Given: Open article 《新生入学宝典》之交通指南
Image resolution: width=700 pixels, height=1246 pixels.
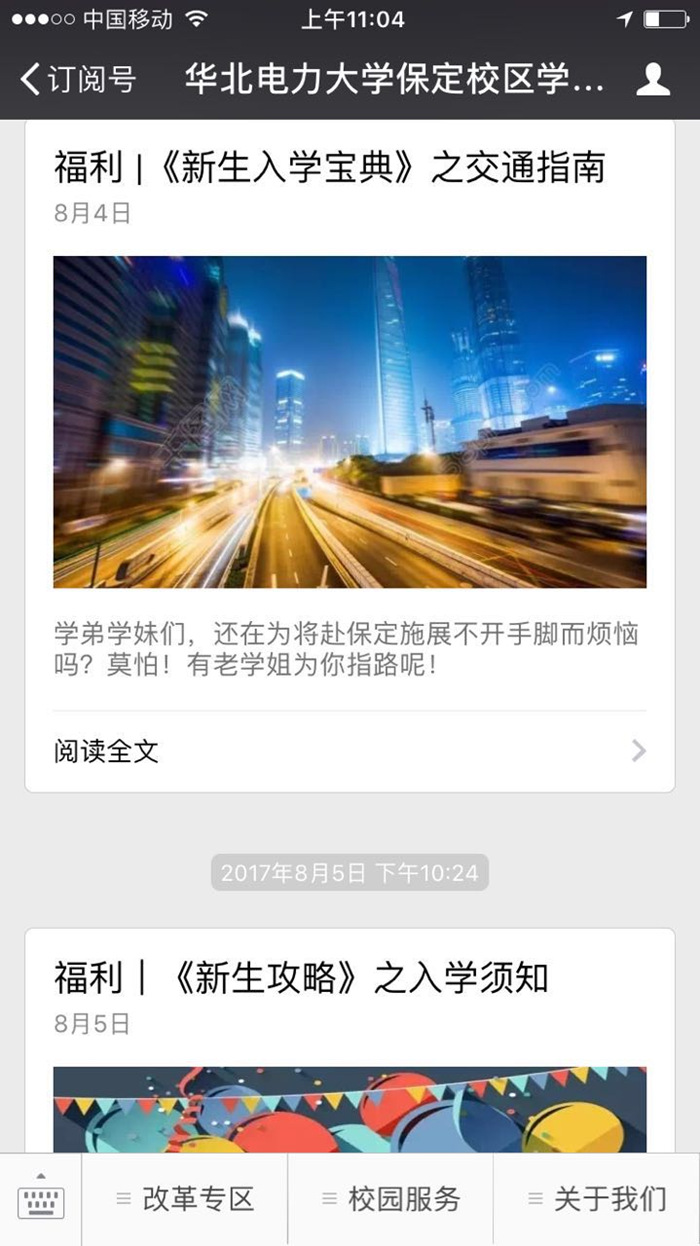Looking at the screenshot, I should 329,166.
